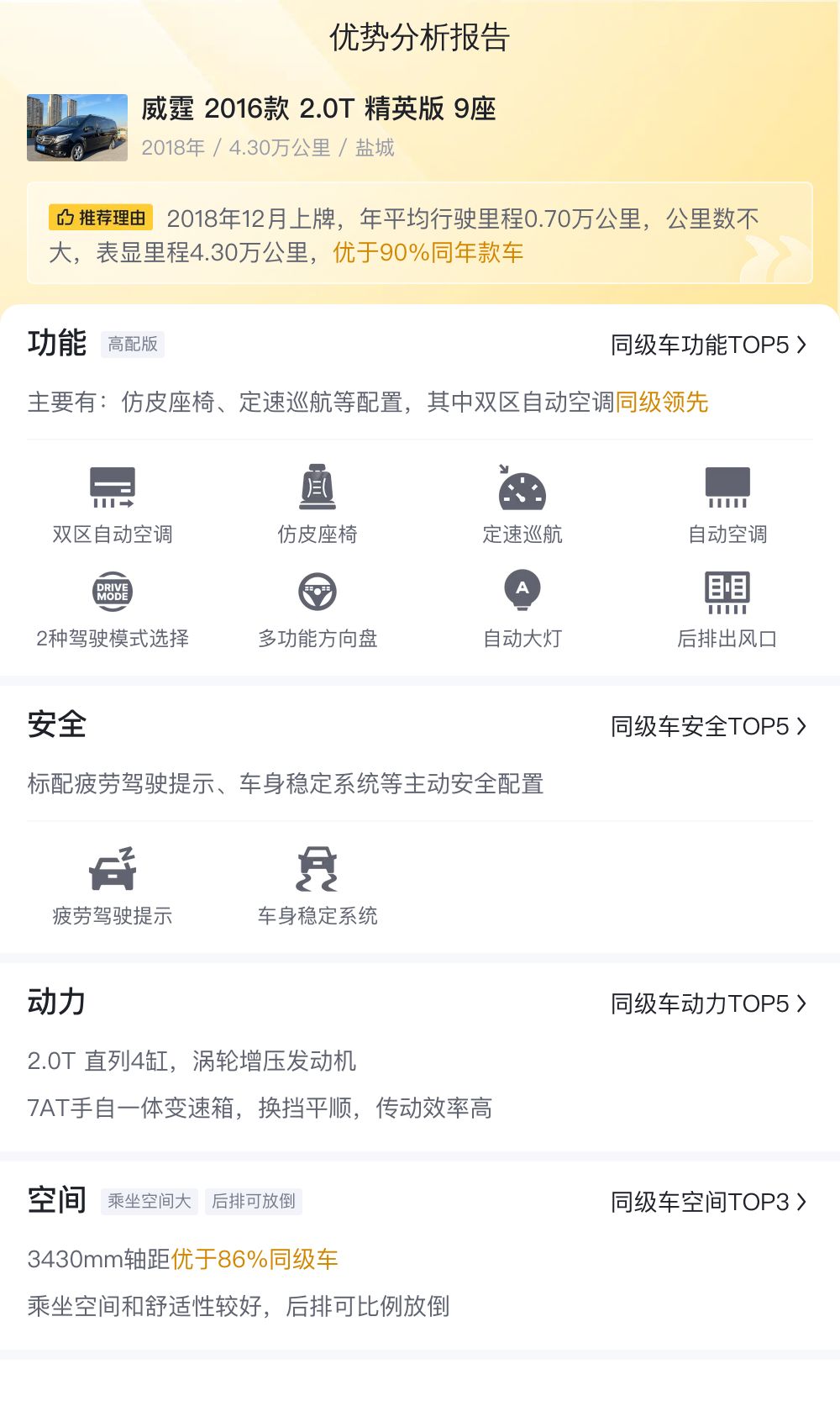This screenshot has width=840, height=1427.
Task: Open 同级车功能TOP5 ranking
Action: point(708,345)
